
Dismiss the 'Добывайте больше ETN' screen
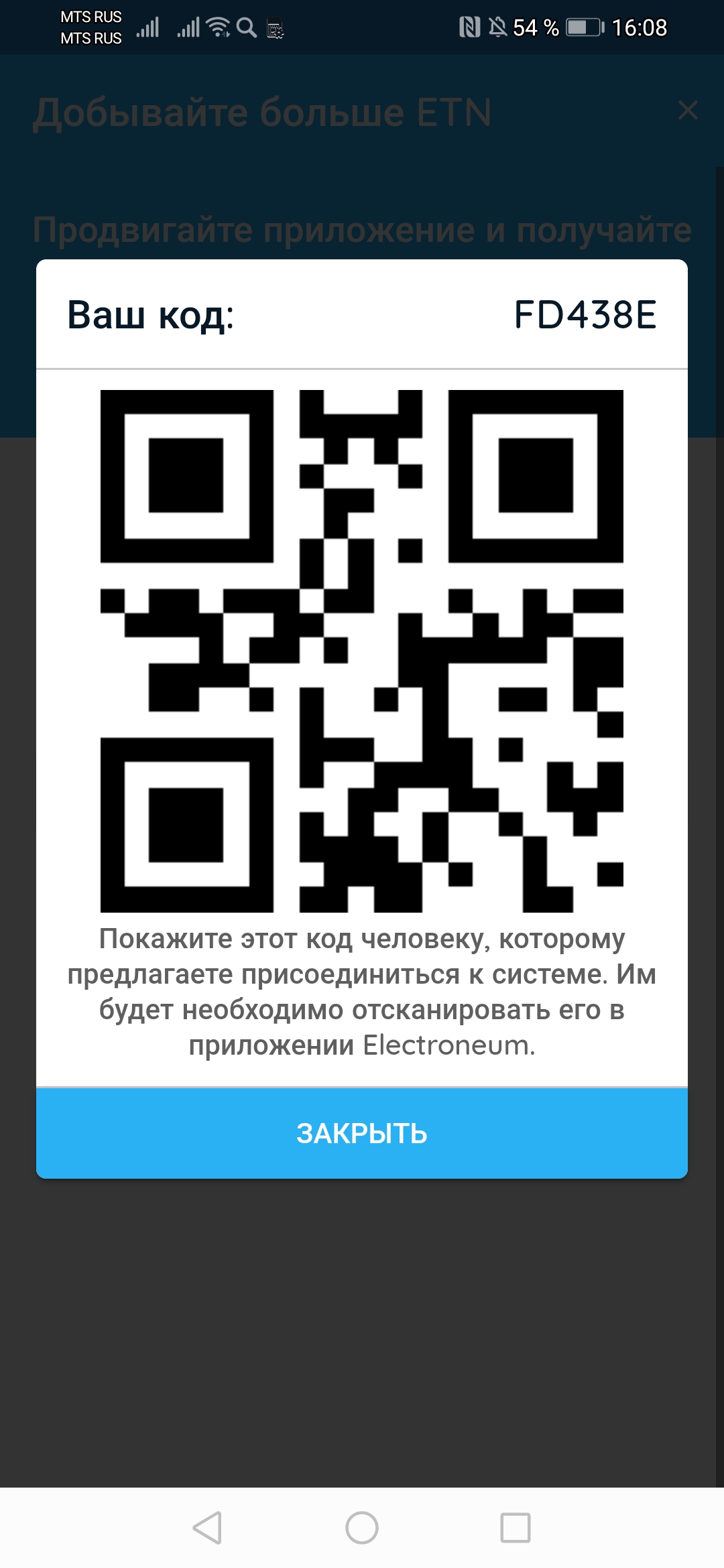pyautogui.click(x=688, y=110)
